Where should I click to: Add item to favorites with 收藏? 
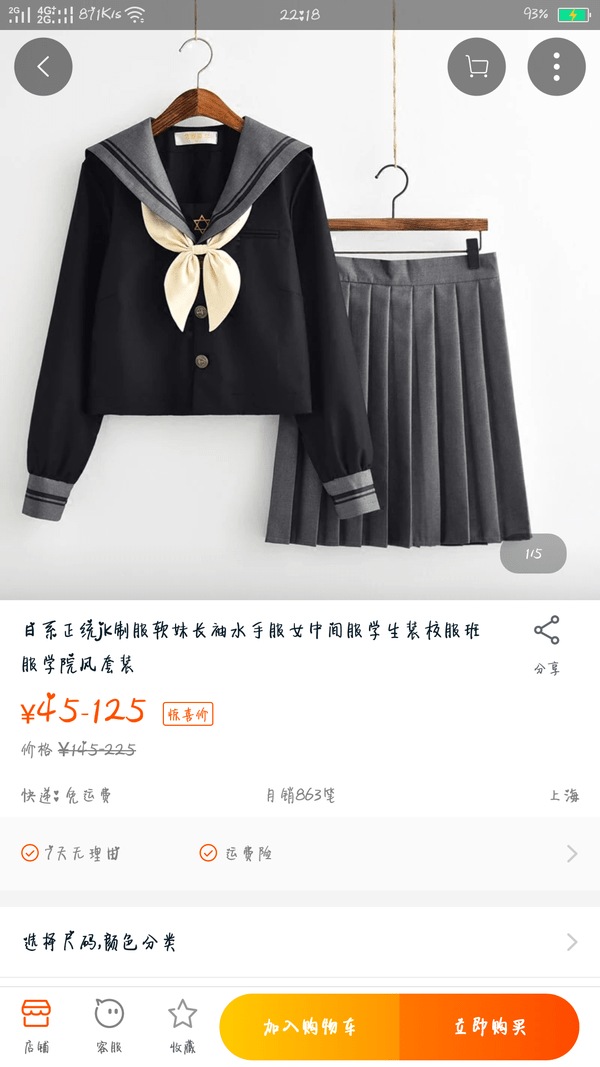click(x=182, y=1025)
